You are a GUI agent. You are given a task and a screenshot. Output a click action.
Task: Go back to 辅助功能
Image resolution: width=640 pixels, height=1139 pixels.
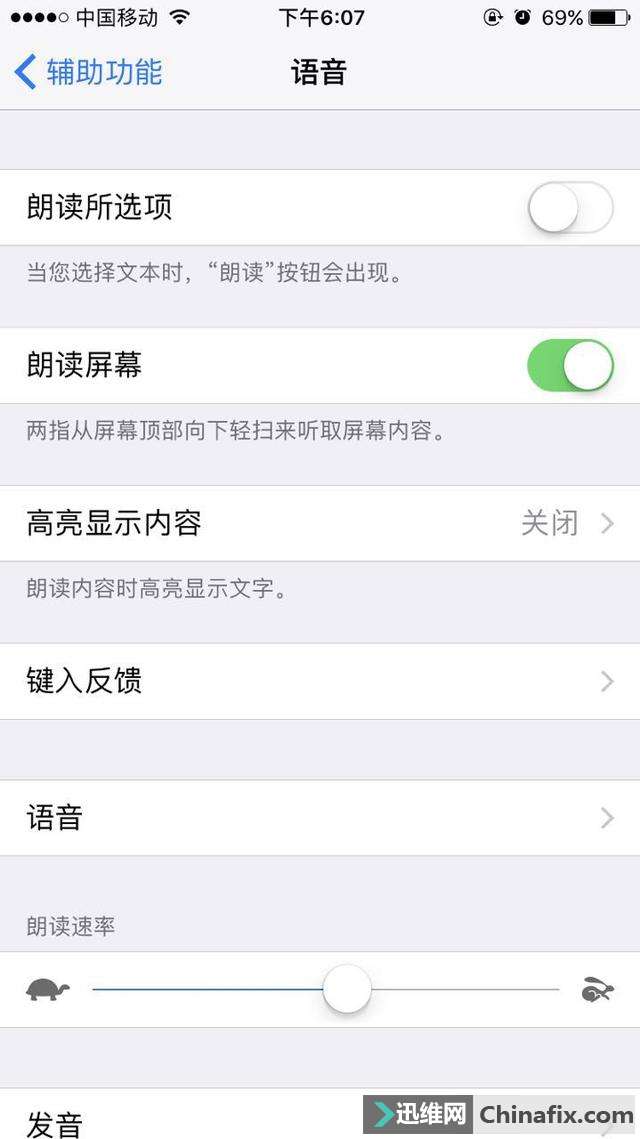click(x=88, y=73)
